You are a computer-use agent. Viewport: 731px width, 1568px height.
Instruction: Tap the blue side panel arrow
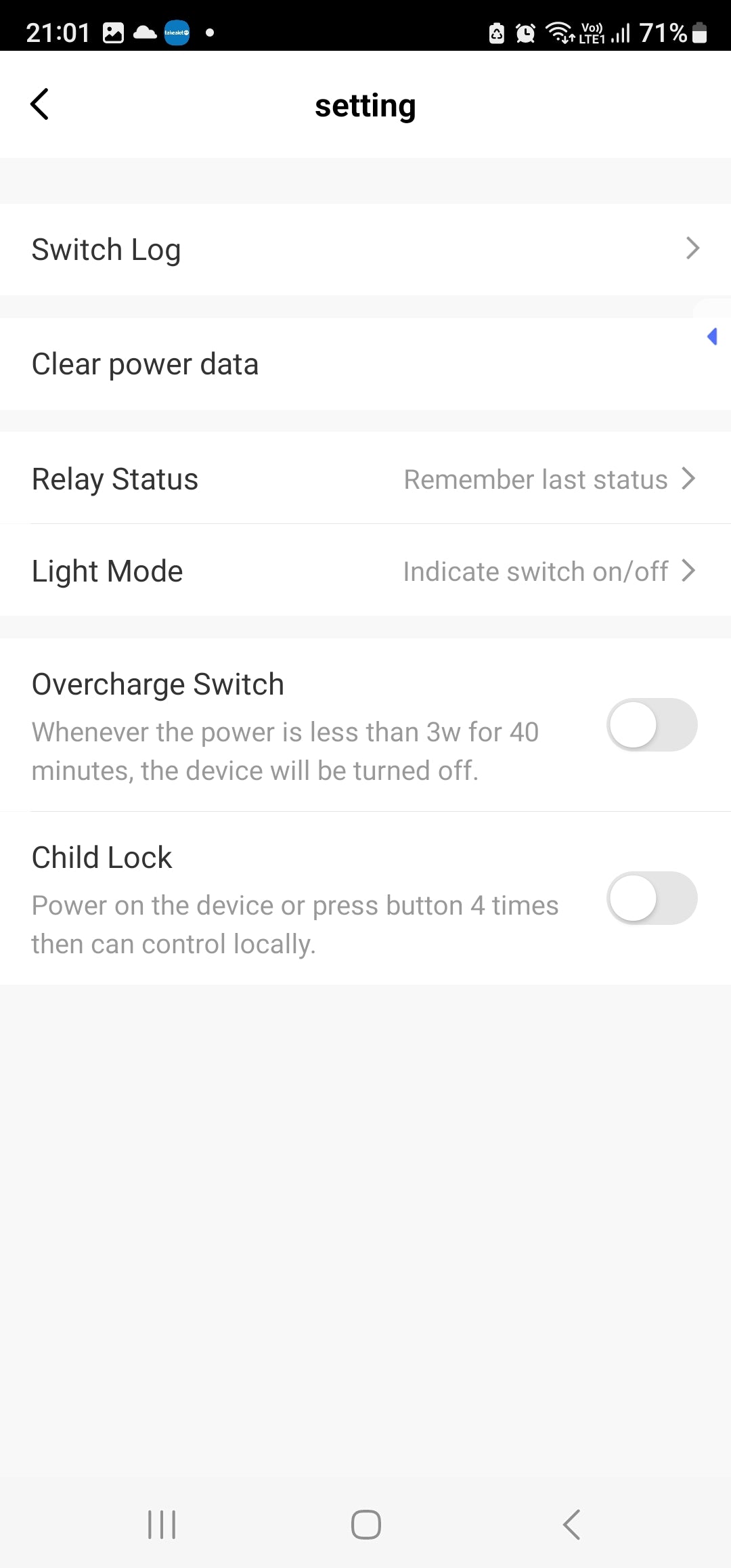[x=712, y=336]
